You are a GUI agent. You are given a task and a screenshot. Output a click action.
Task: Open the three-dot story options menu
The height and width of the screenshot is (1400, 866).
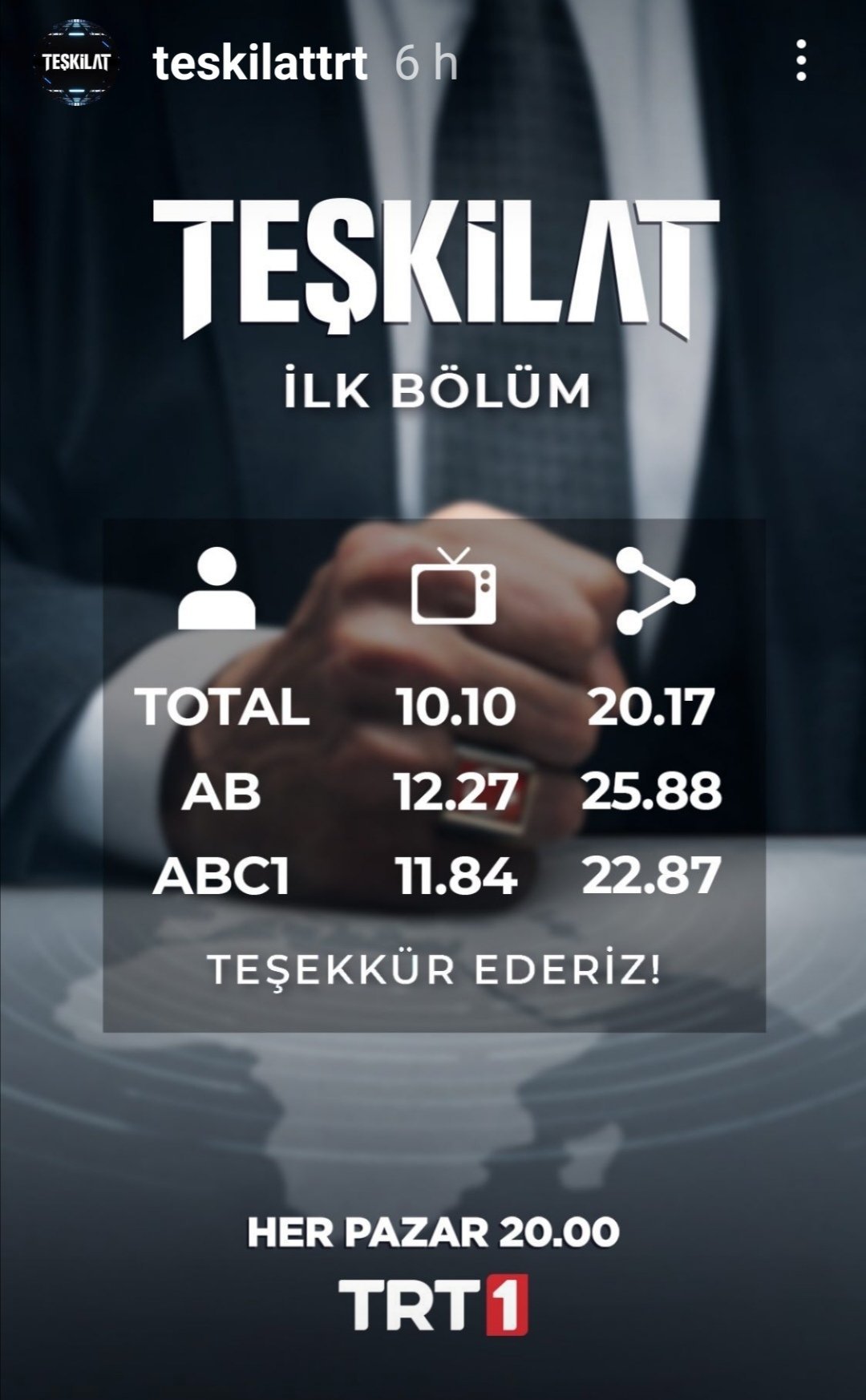click(800, 62)
